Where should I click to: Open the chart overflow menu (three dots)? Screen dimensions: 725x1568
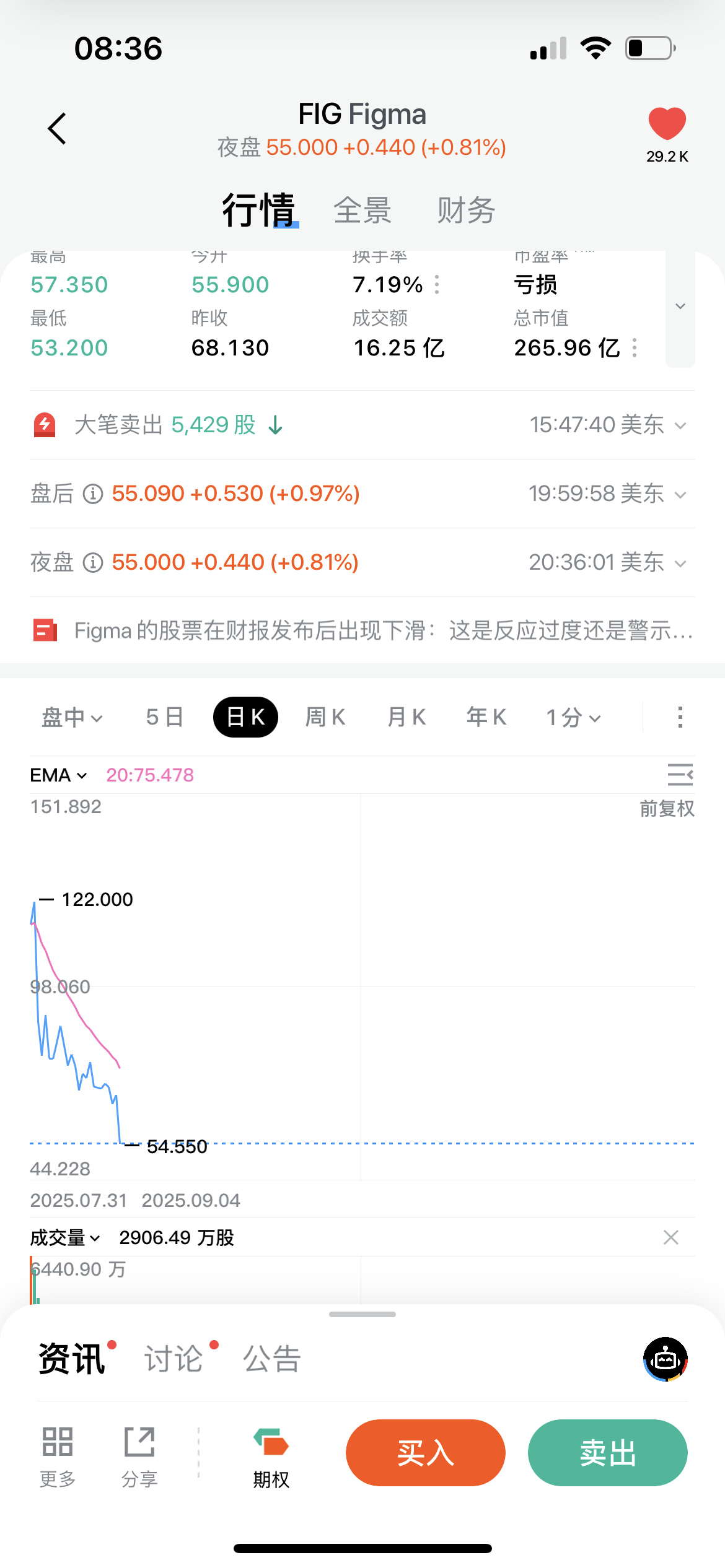point(680,717)
